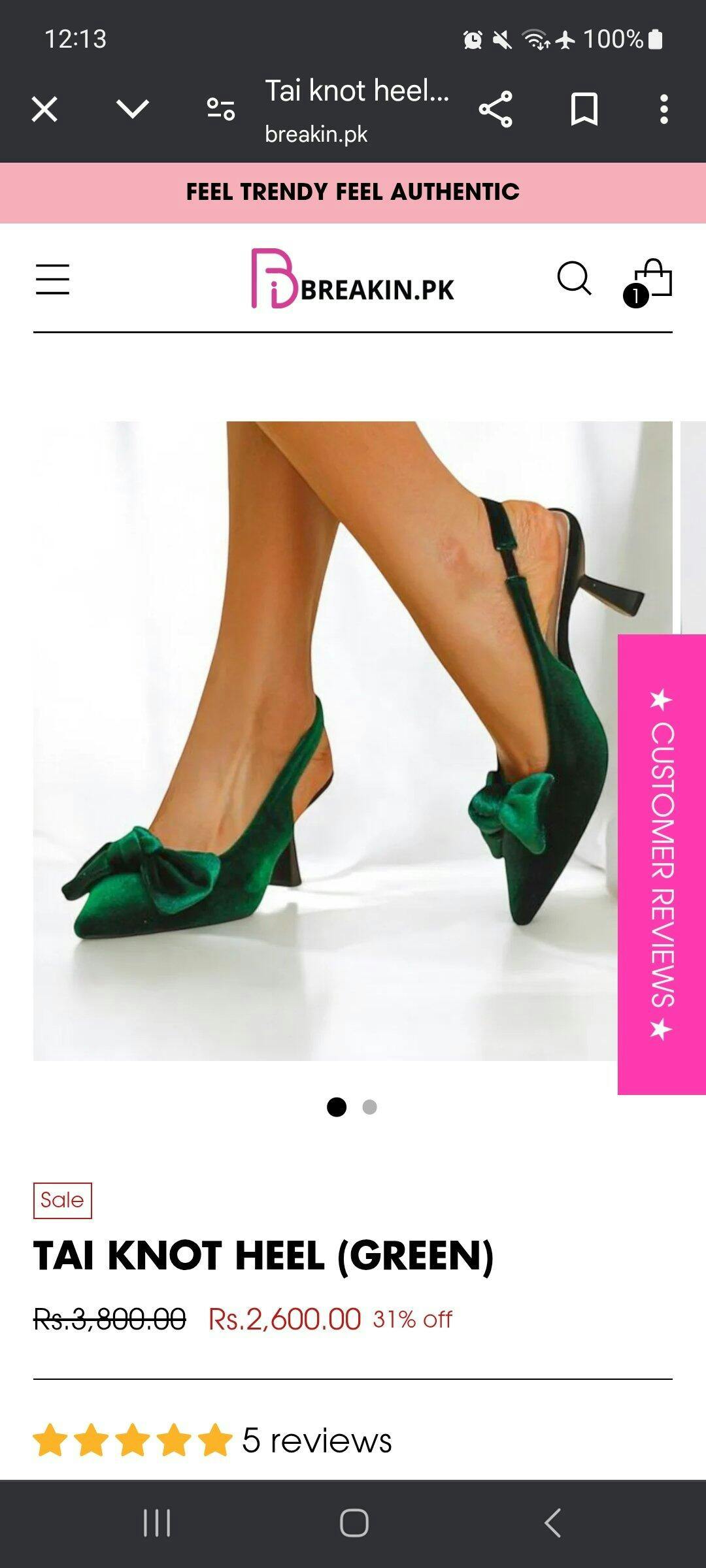
Task: Open the 5 reviews rating
Action: click(x=212, y=1441)
